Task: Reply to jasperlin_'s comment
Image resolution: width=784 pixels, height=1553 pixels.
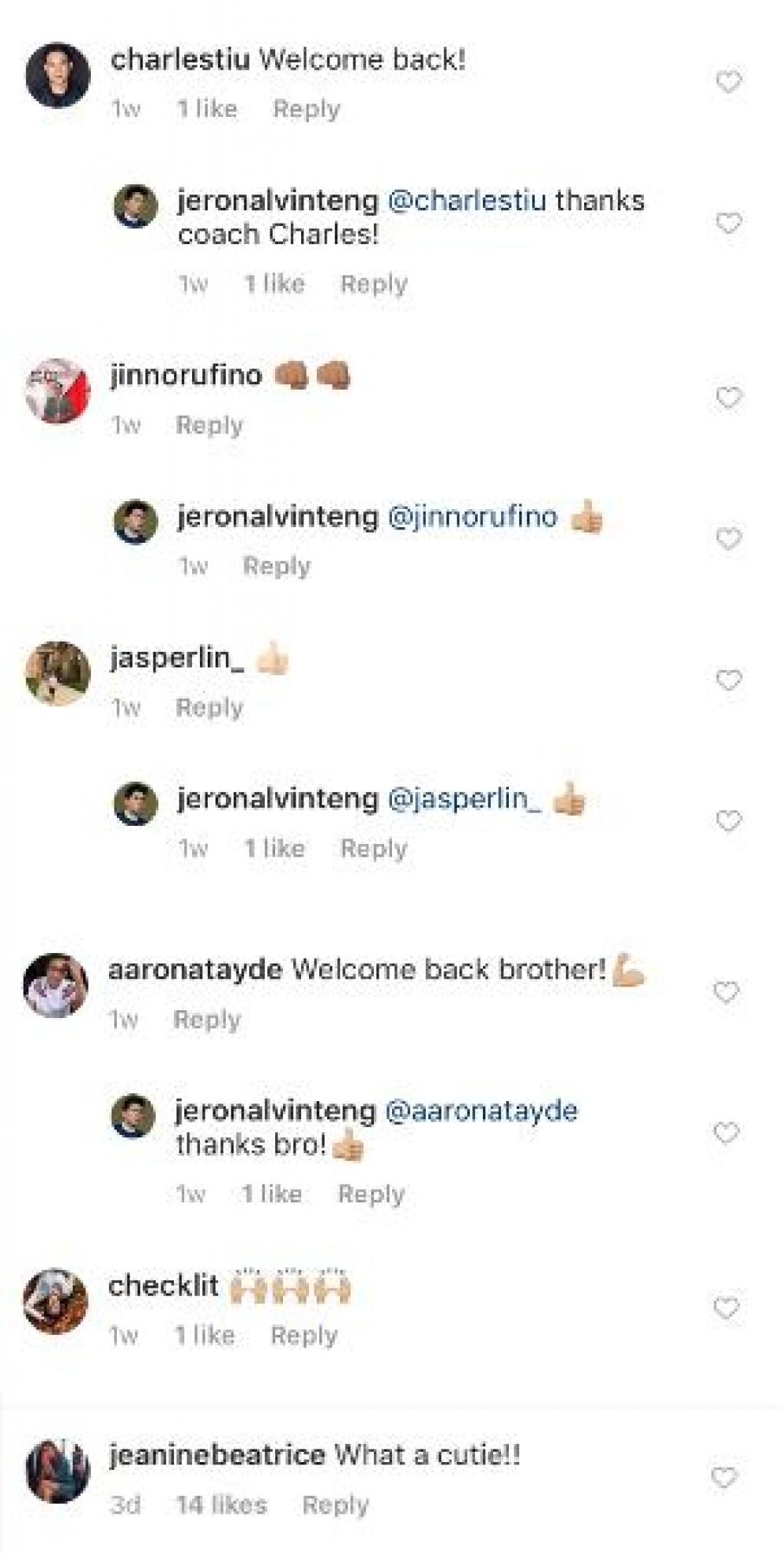Action: 209,707
